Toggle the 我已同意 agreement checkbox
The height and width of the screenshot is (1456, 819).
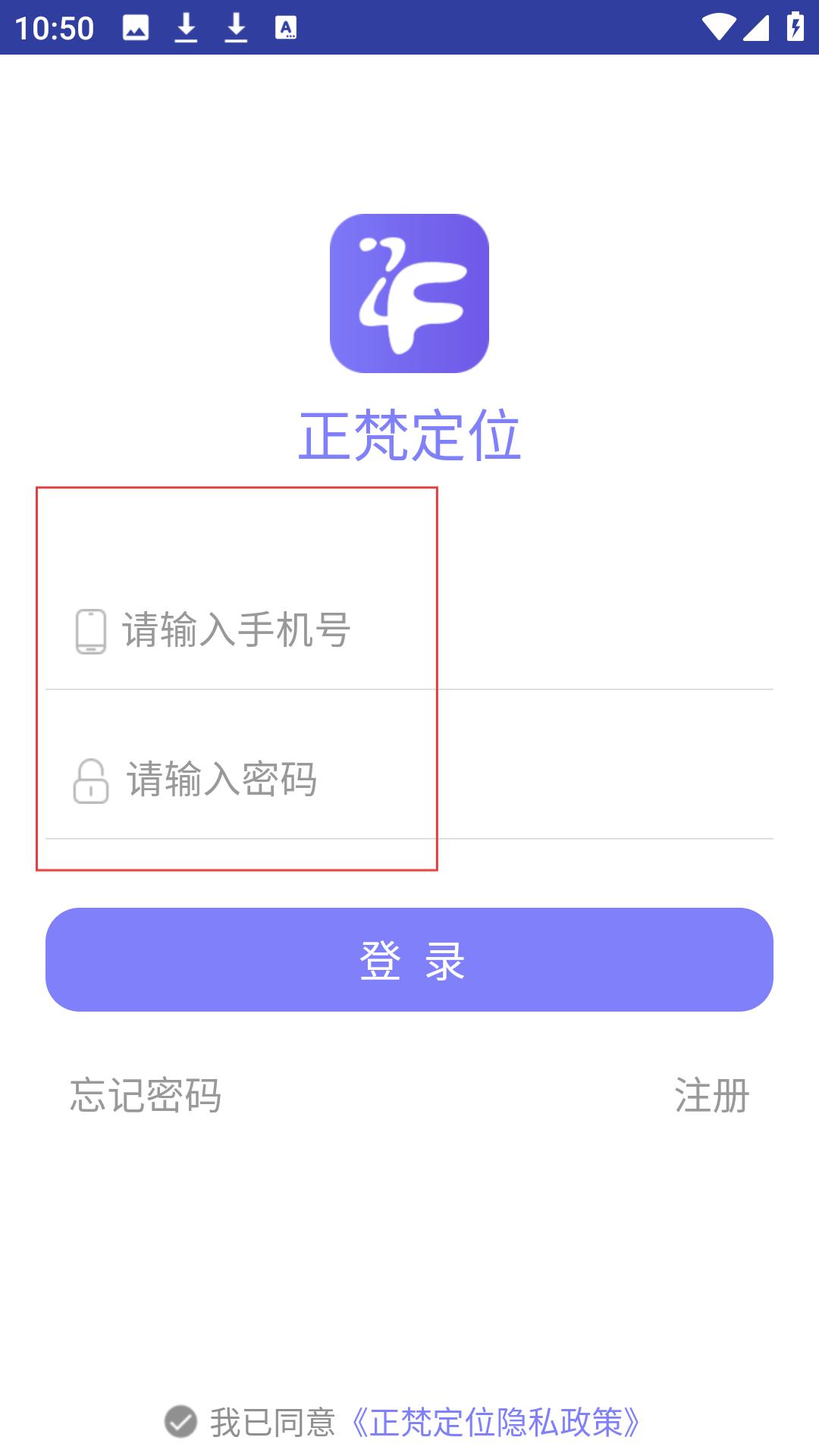click(x=180, y=1422)
